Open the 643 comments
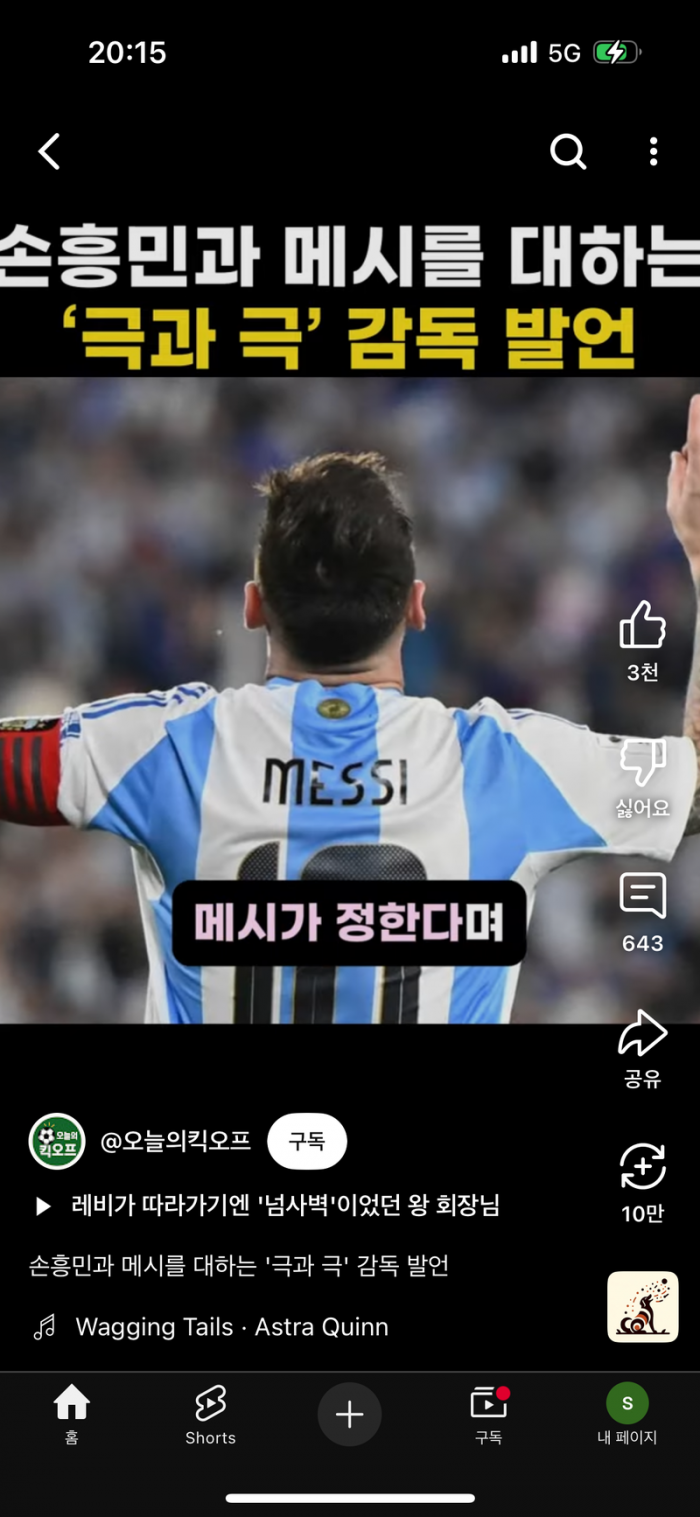 [642, 897]
